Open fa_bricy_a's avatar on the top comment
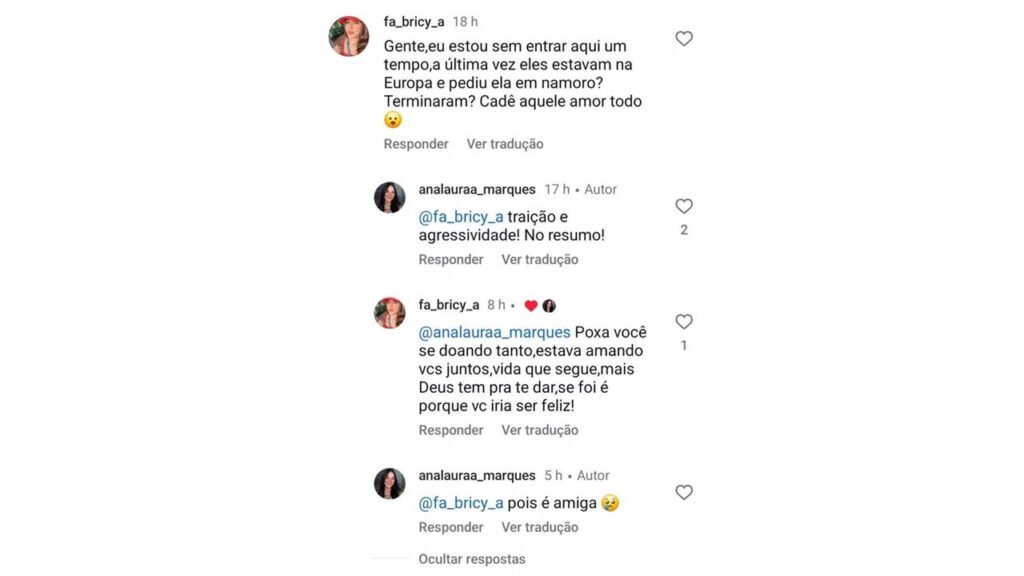1024x576 pixels. click(x=349, y=36)
